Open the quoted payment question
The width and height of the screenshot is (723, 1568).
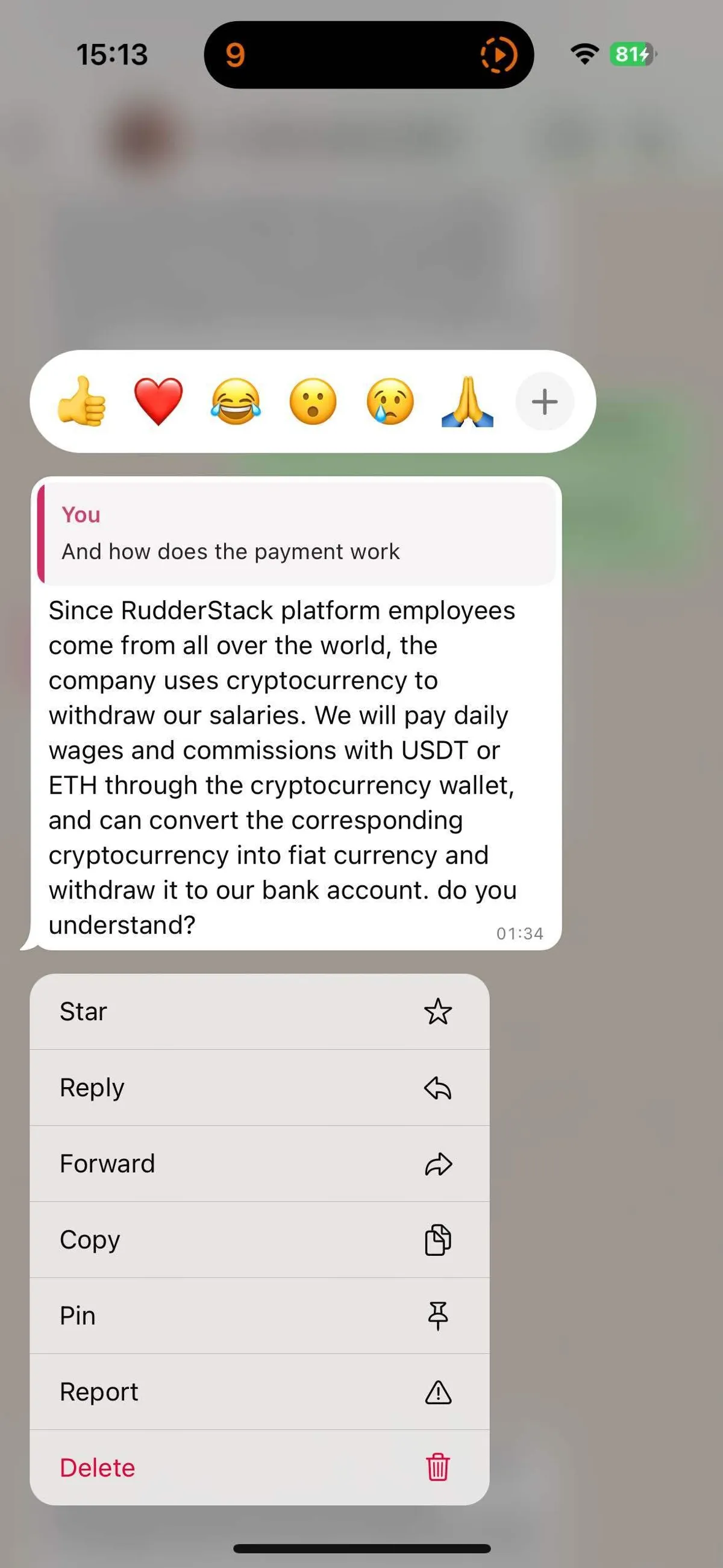pyautogui.click(x=296, y=534)
